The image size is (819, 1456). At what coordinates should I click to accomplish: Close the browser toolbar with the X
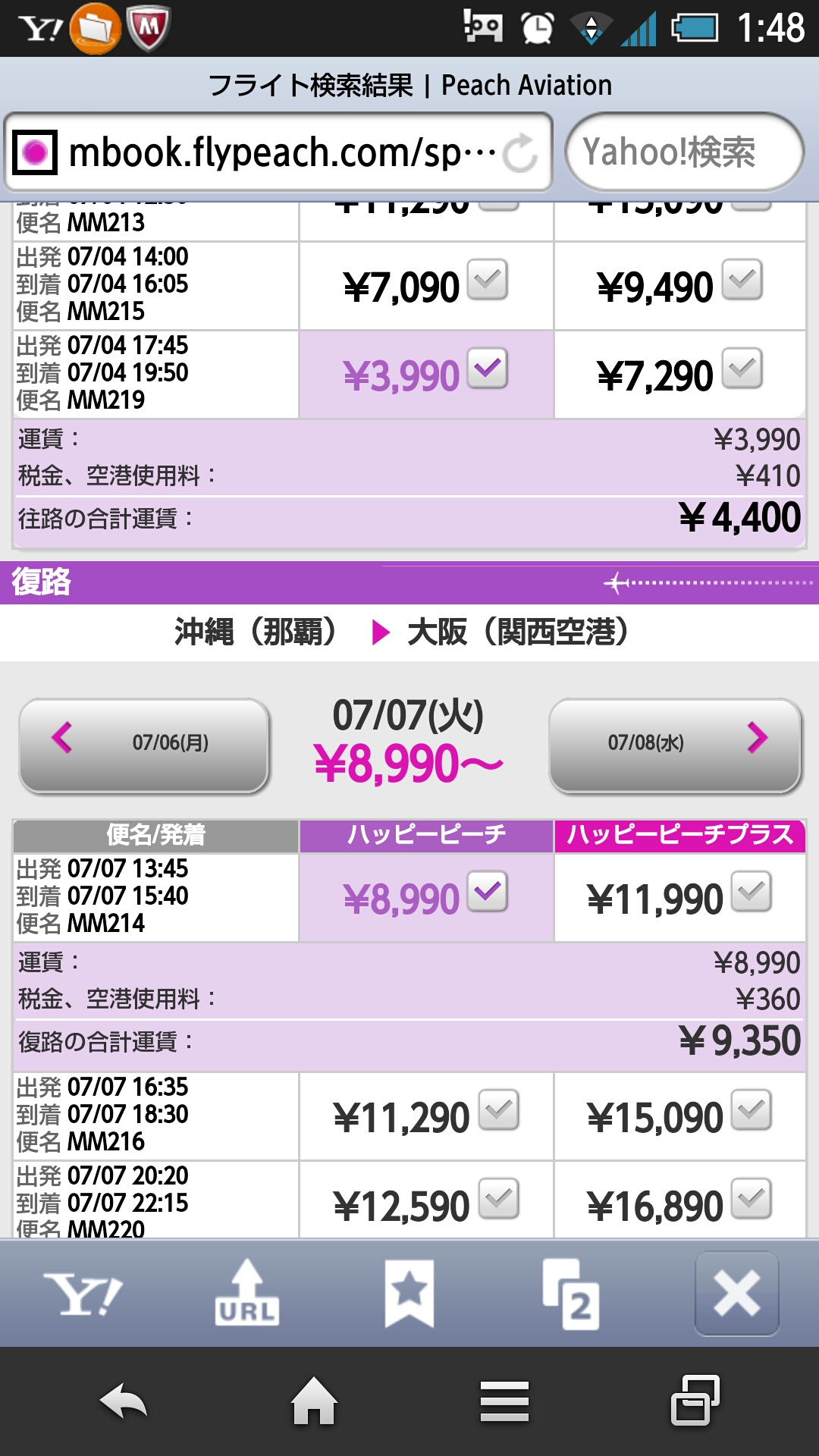[x=736, y=1294]
